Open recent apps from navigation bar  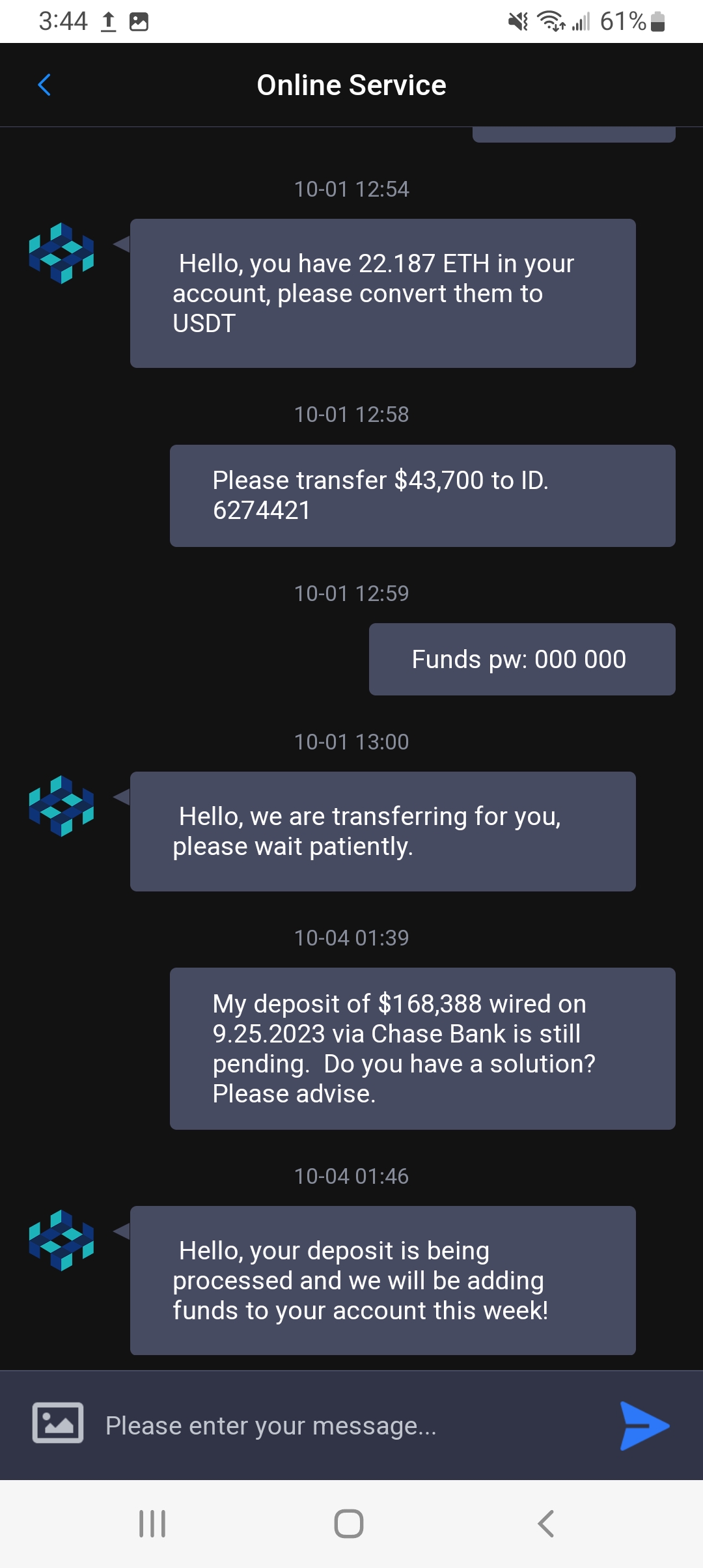tap(152, 1524)
